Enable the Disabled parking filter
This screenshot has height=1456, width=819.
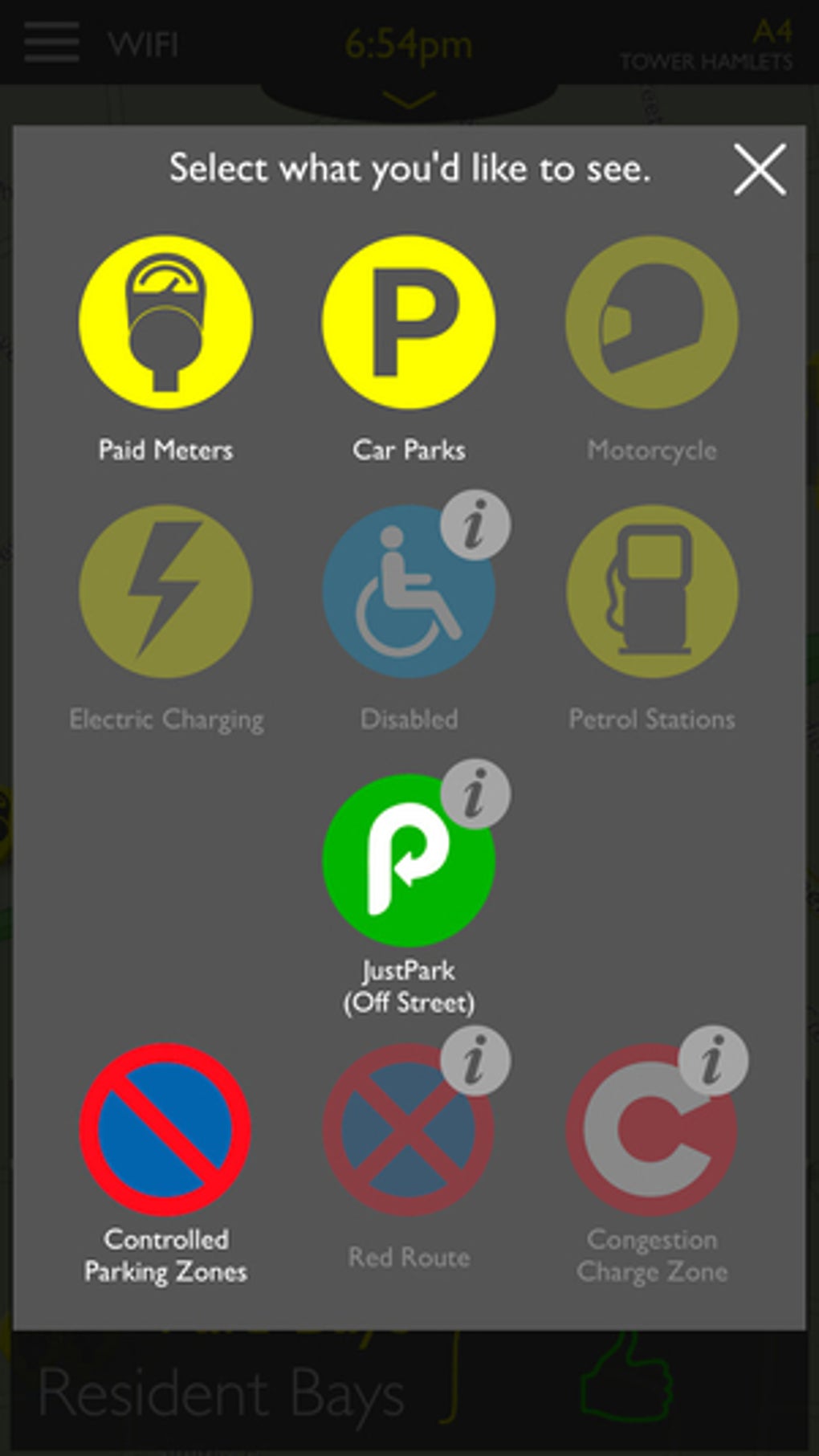pyautogui.click(x=401, y=598)
